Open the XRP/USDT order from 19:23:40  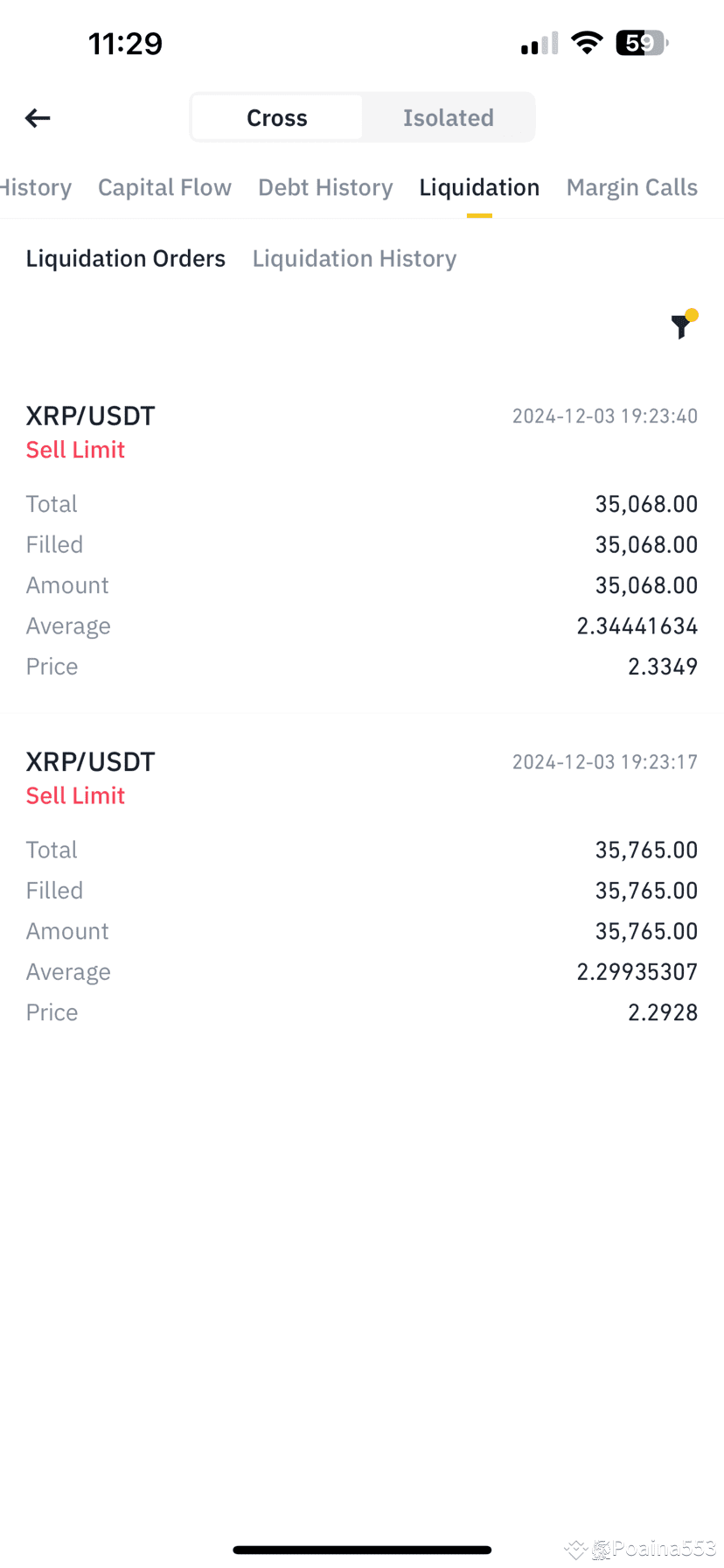point(362,540)
